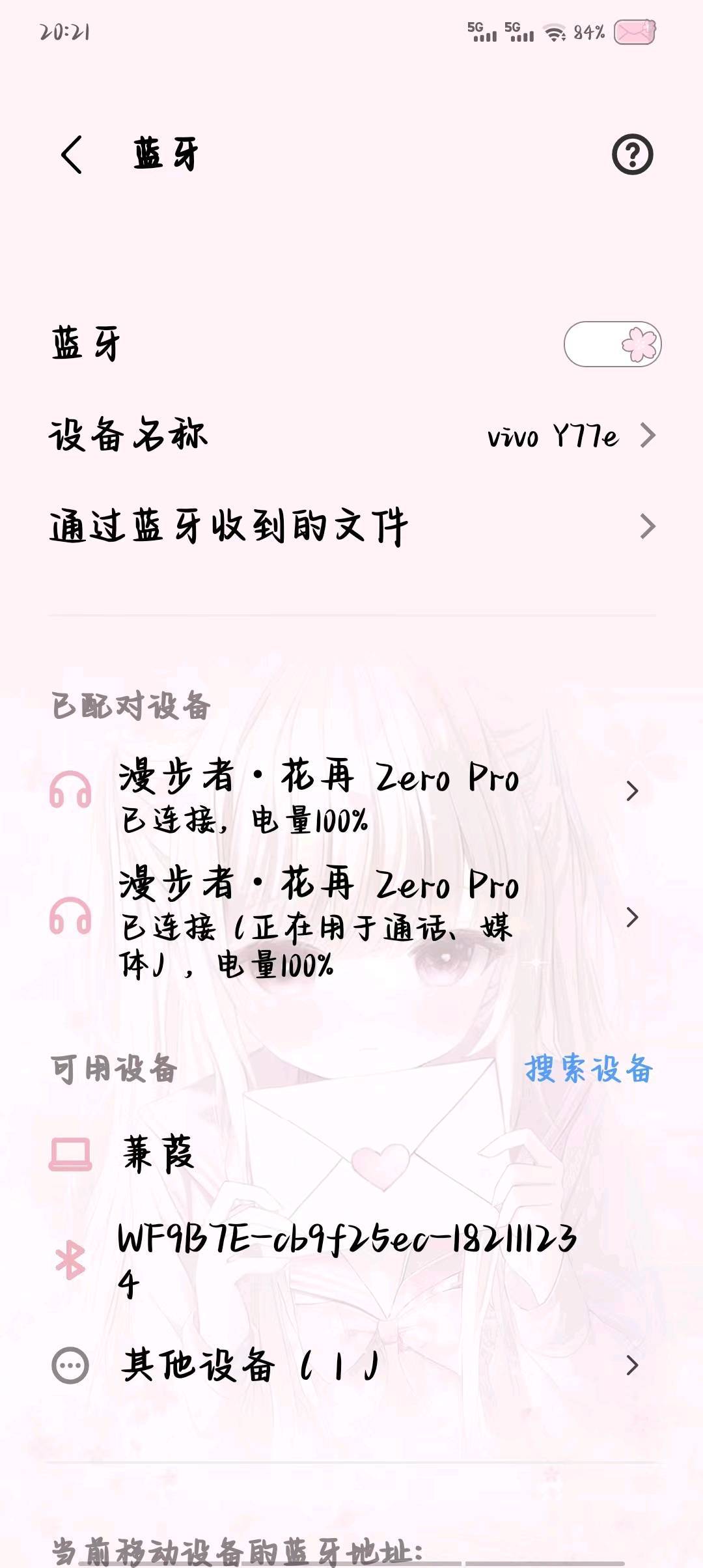Viewport: 703px width, 1568px height.
Task: Go back from the 蓝牙 page
Action: coord(72,155)
